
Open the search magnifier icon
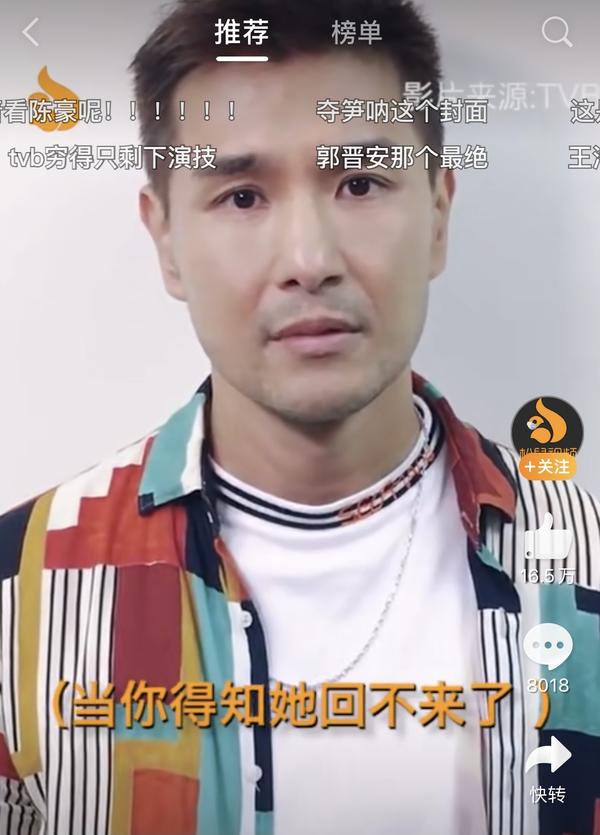click(557, 32)
